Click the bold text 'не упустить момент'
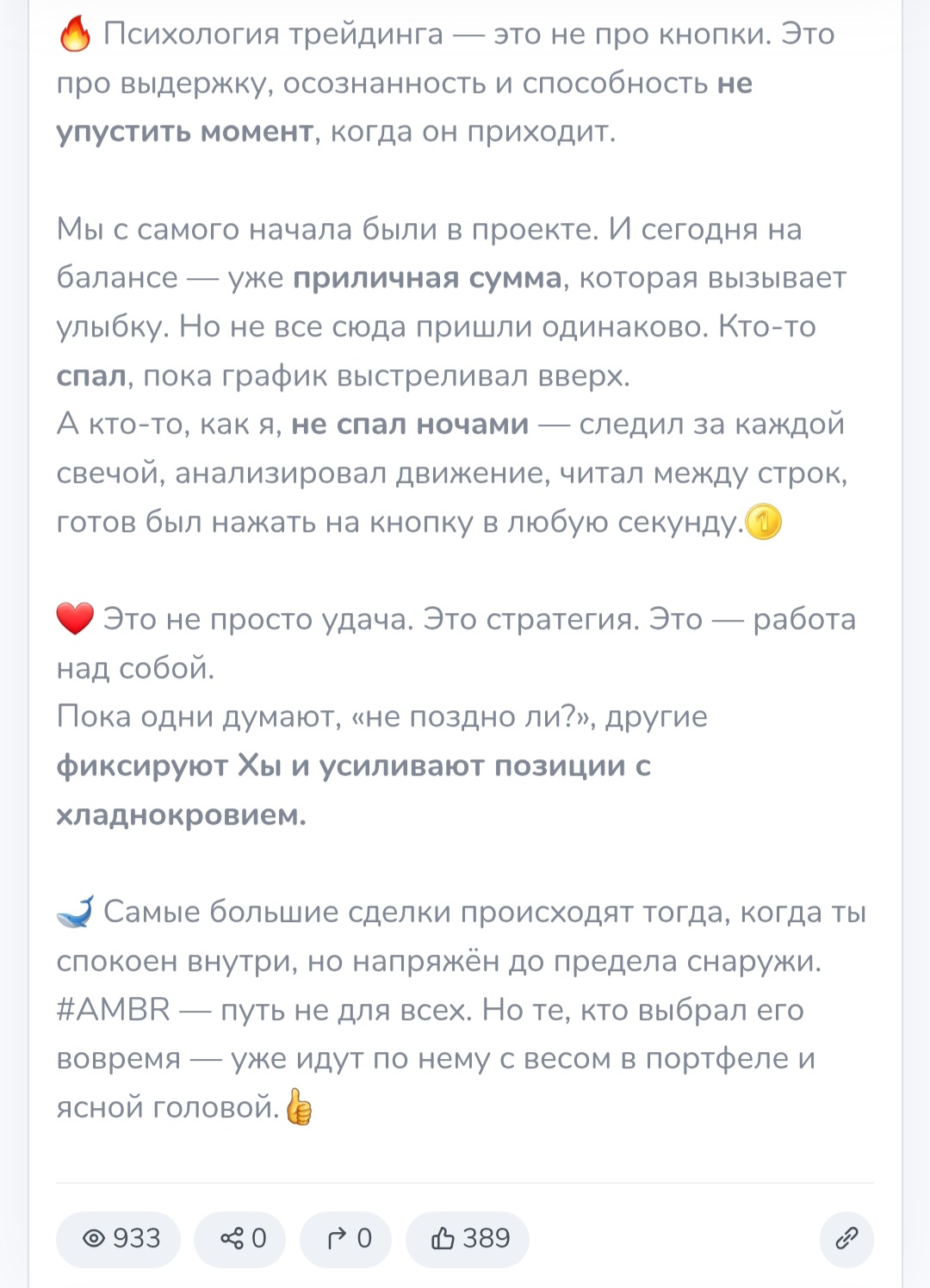This screenshot has width=930, height=1288. 183,131
